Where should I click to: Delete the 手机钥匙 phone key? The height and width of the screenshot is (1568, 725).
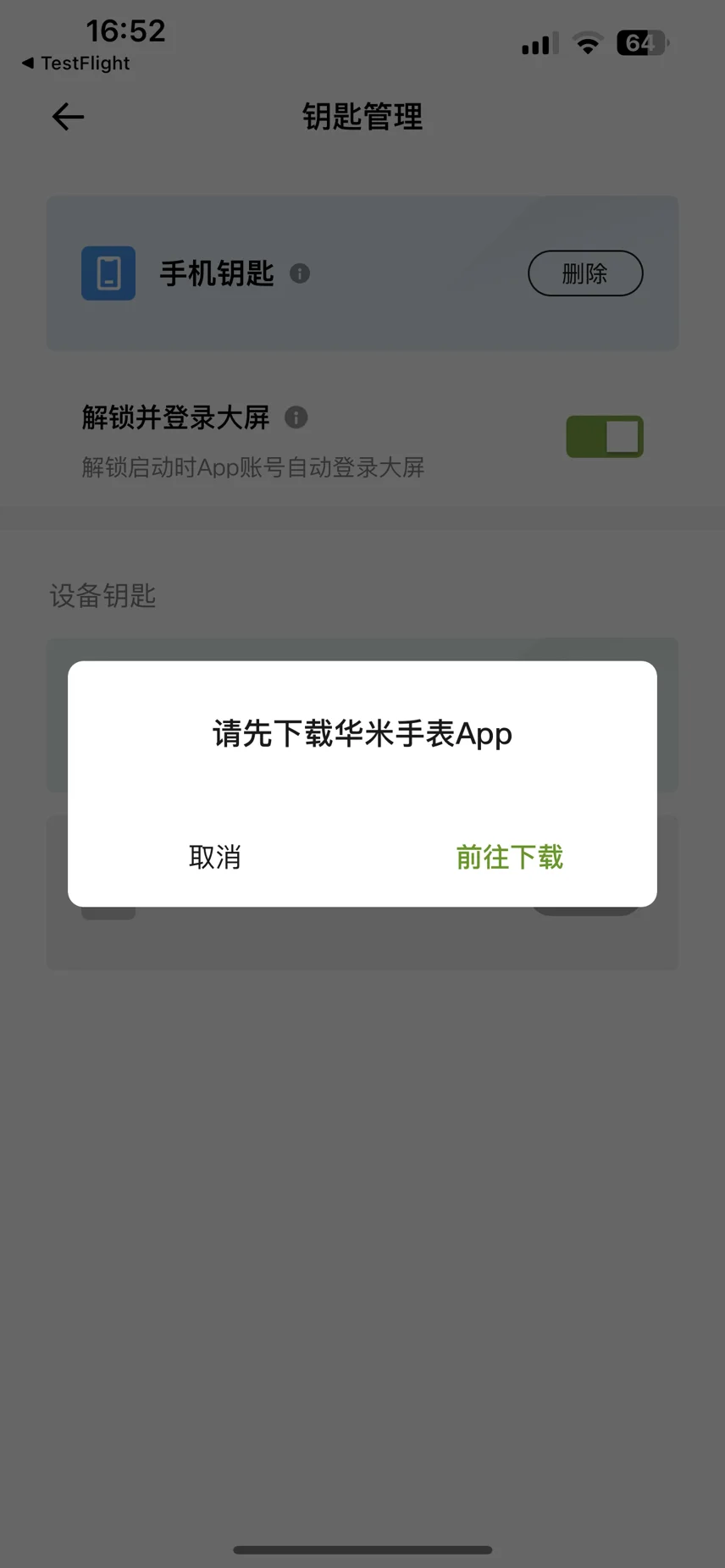[585, 273]
